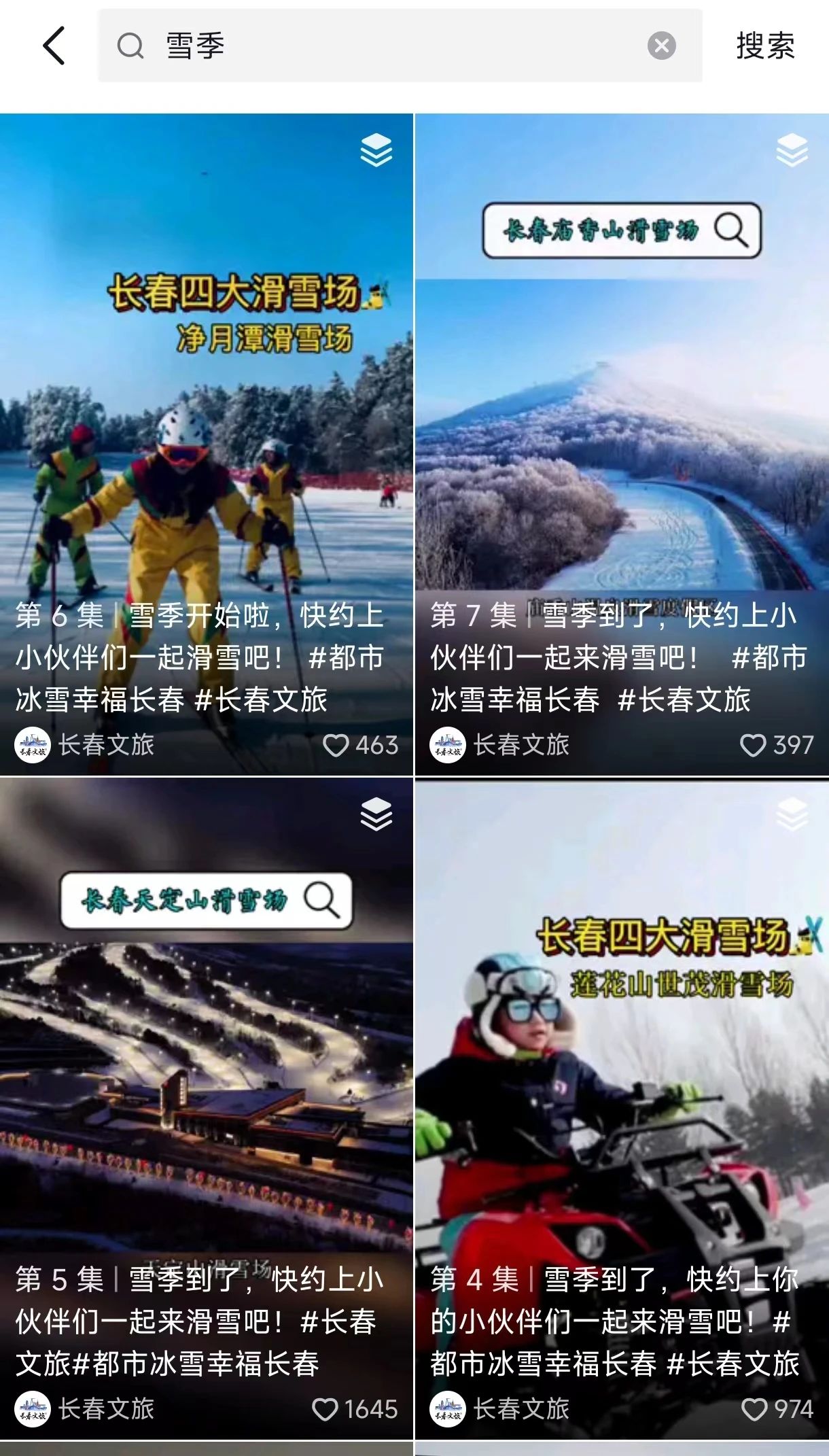Open the 第 5 集 天定山滑雪场 video
This screenshot has height=1456, width=829.
(207, 1074)
